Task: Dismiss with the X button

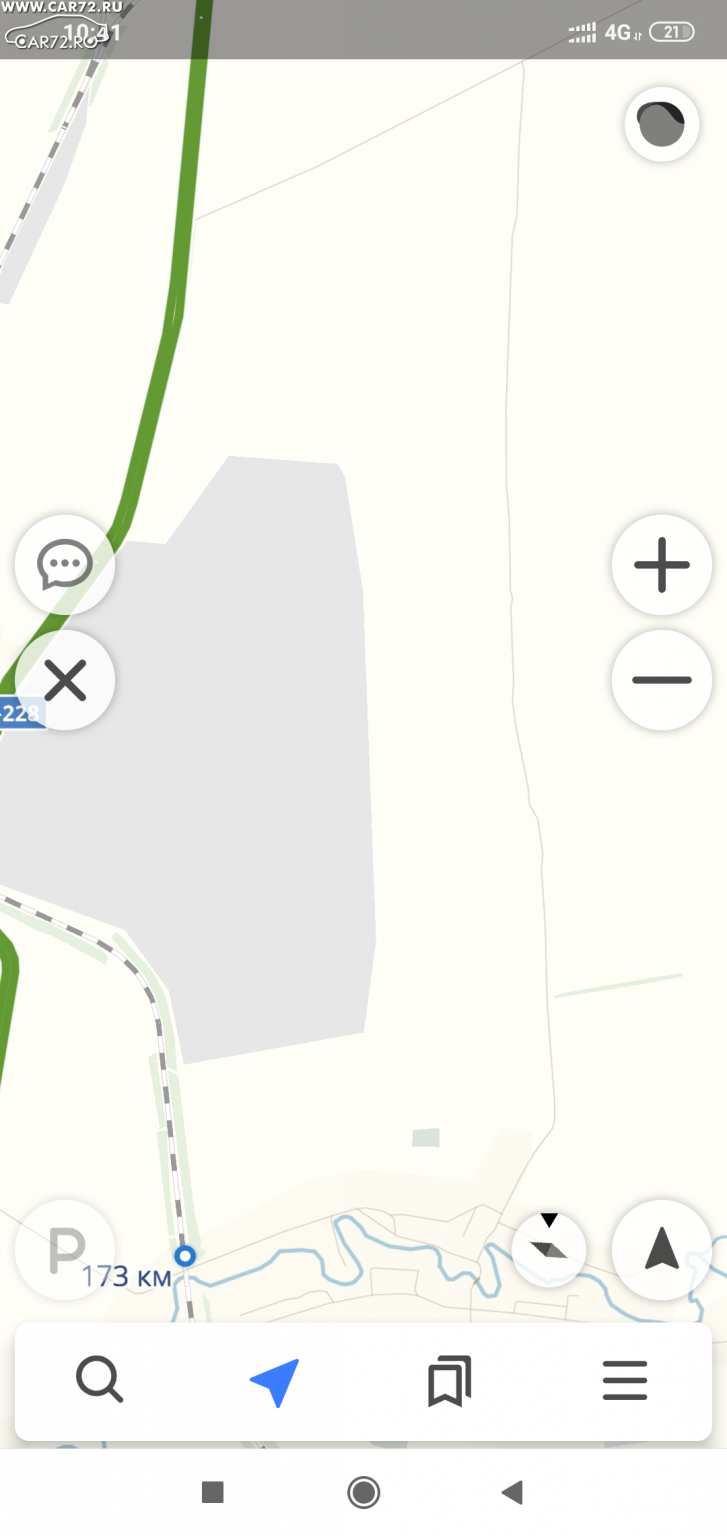Action: click(65, 681)
